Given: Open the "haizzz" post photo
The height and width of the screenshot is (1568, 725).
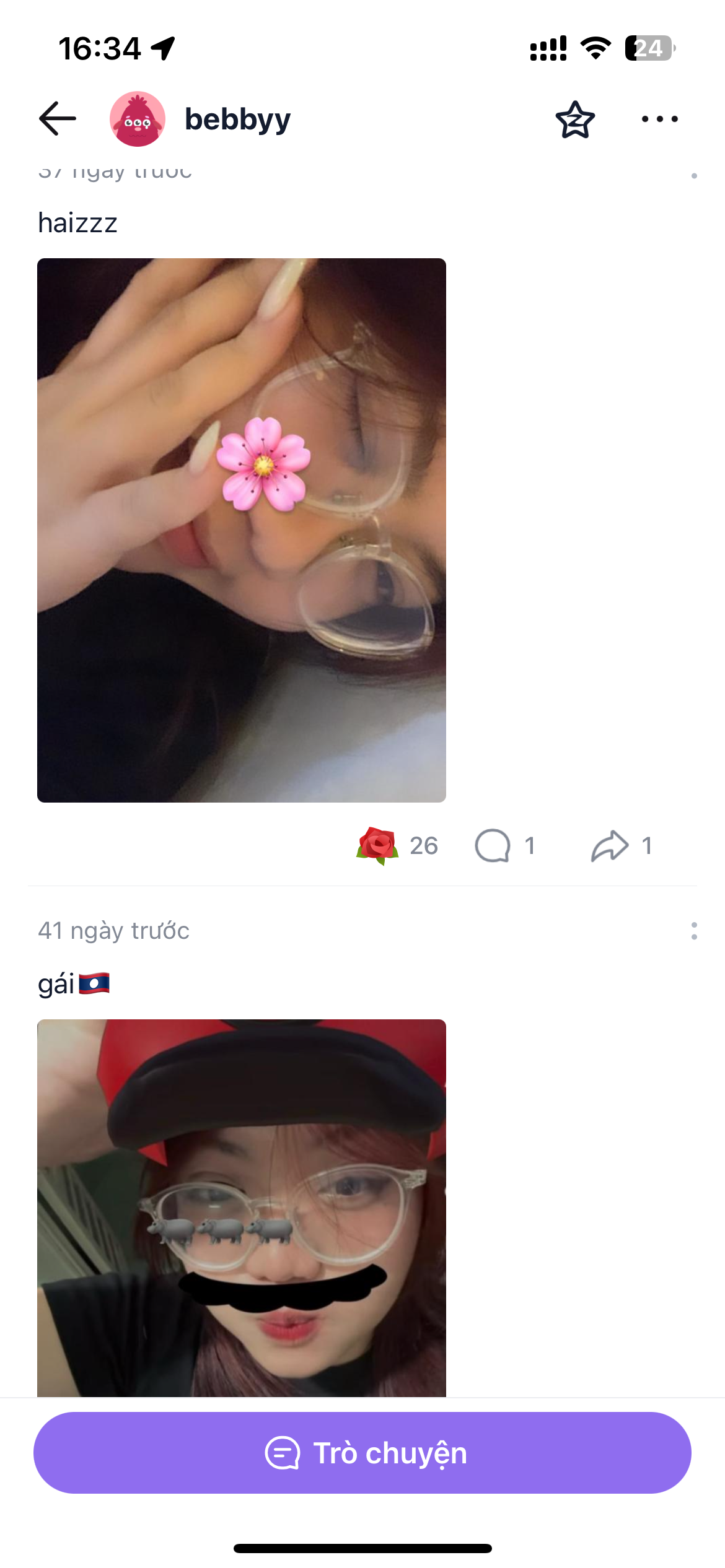Looking at the screenshot, I should pos(242,530).
